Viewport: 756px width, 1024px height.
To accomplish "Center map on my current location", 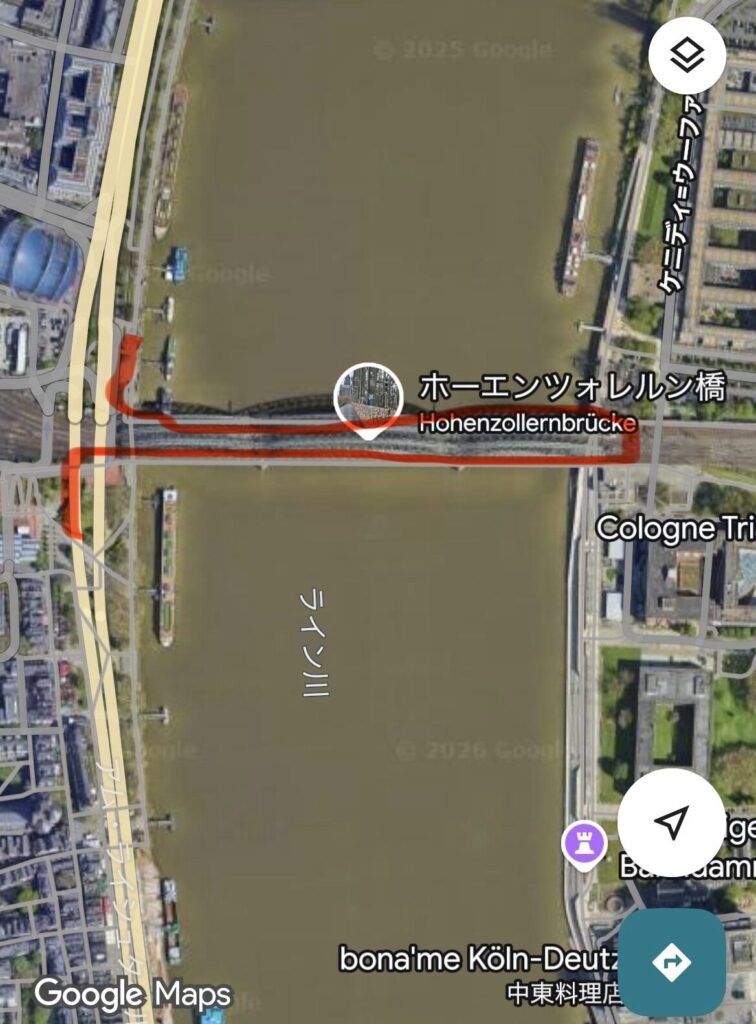I will 671,822.
